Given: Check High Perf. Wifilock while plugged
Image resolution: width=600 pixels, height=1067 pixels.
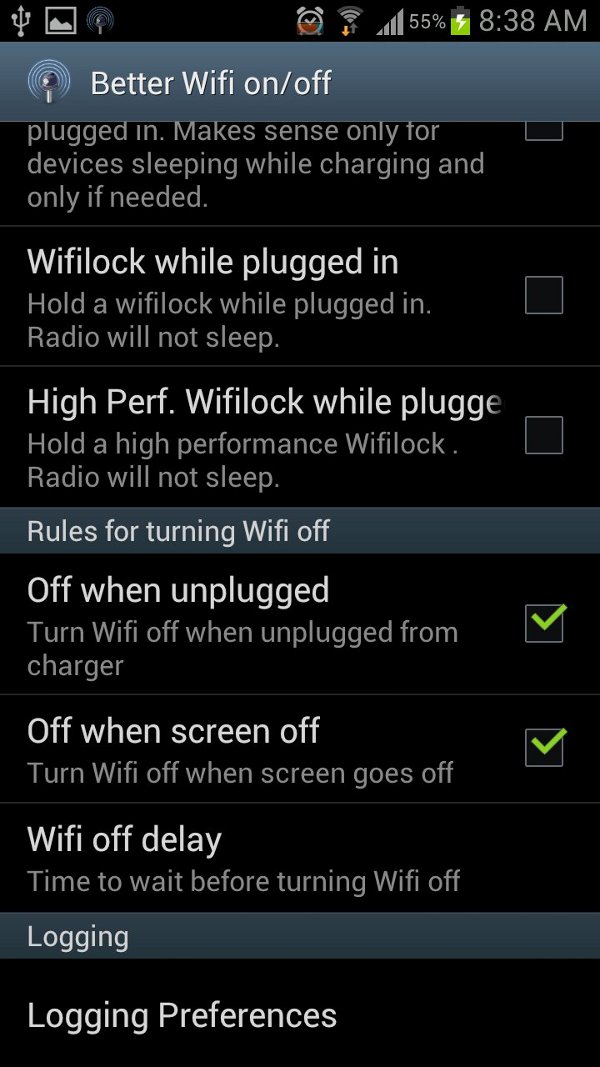Looking at the screenshot, I should point(543,435).
